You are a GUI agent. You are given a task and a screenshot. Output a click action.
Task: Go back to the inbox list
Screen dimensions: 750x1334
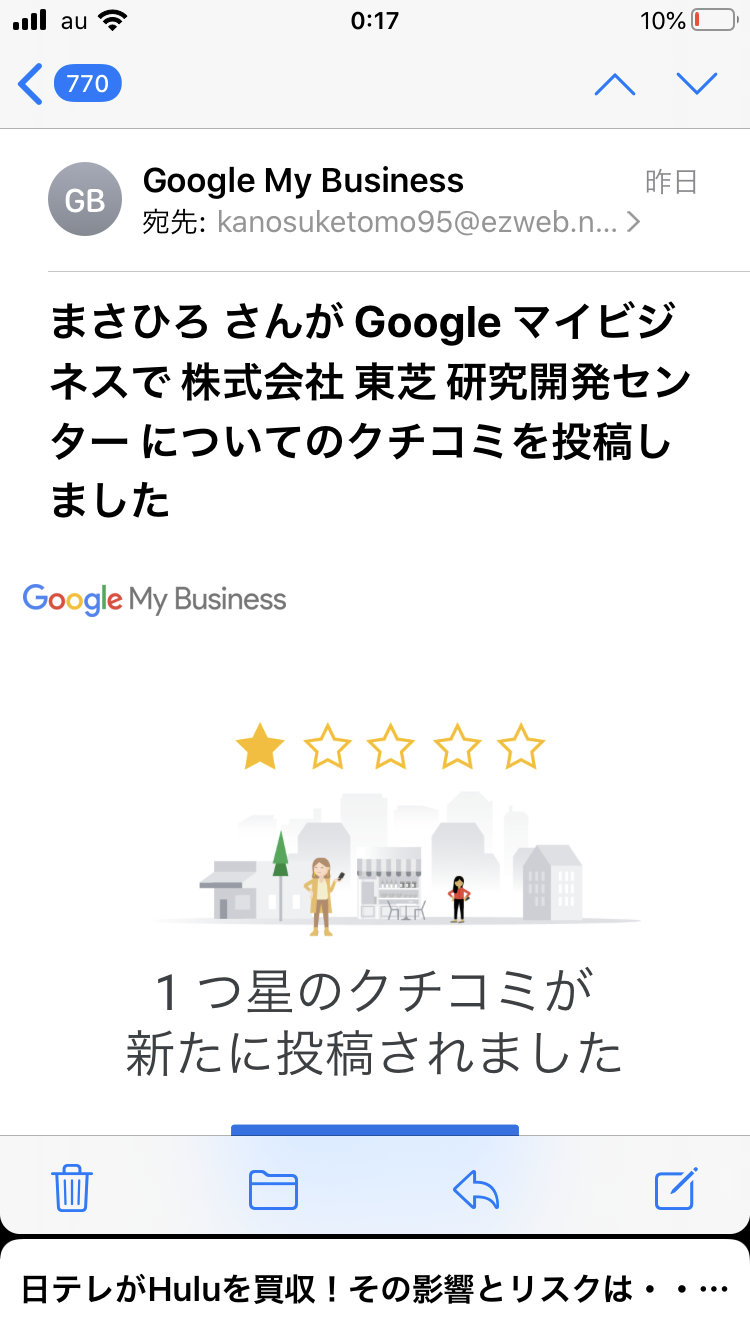[68, 84]
